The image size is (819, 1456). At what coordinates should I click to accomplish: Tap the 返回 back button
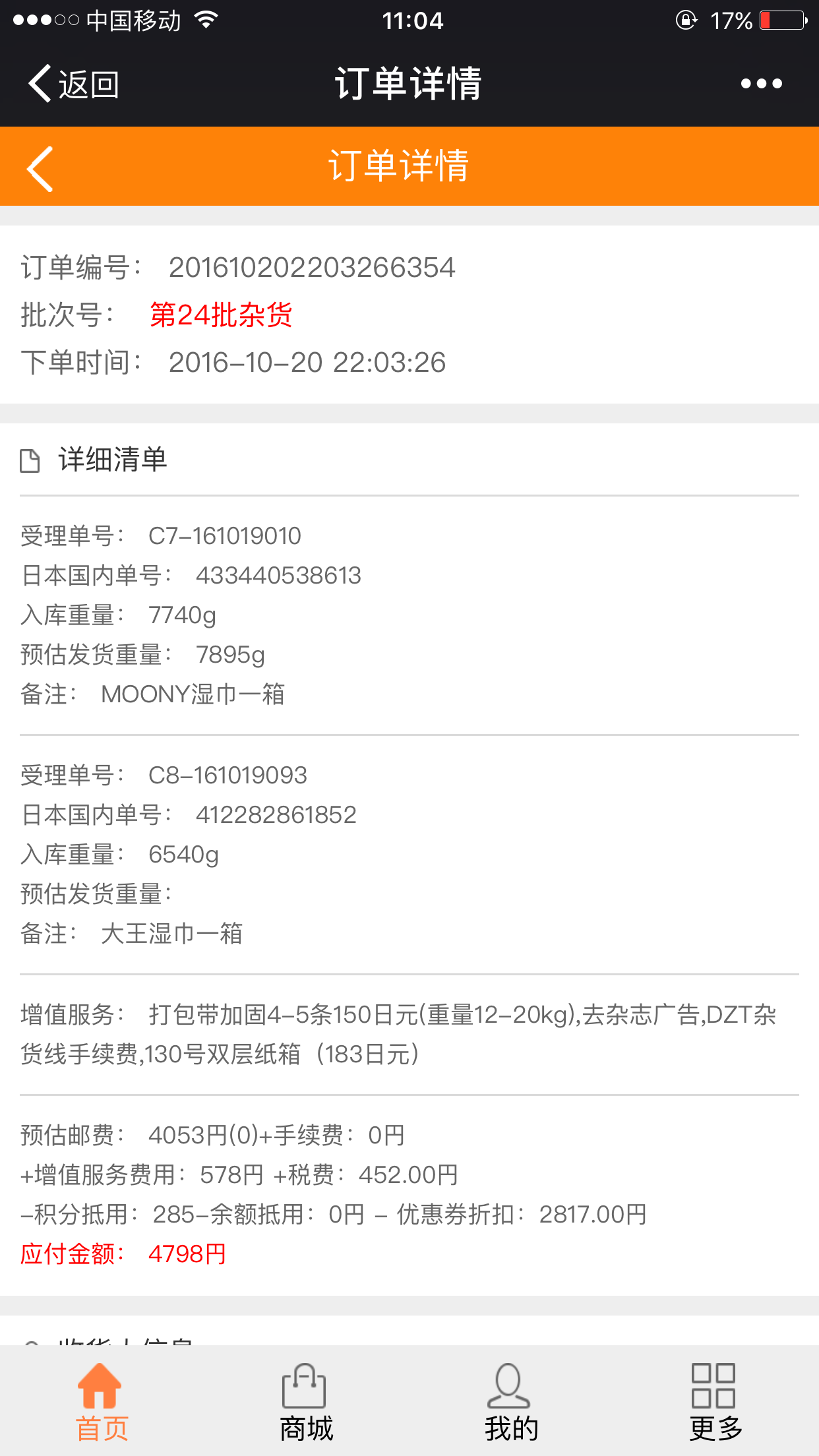[73, 84]
